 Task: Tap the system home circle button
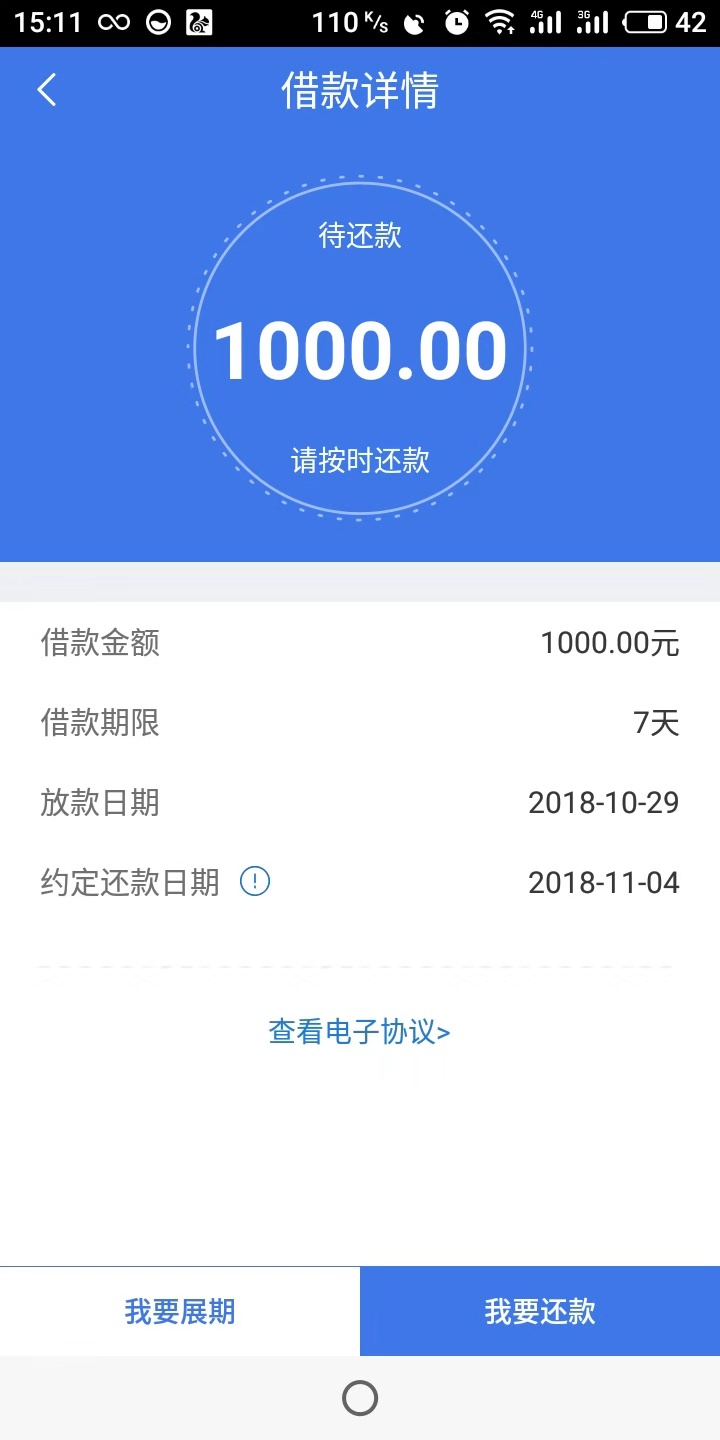point(360,1398)
